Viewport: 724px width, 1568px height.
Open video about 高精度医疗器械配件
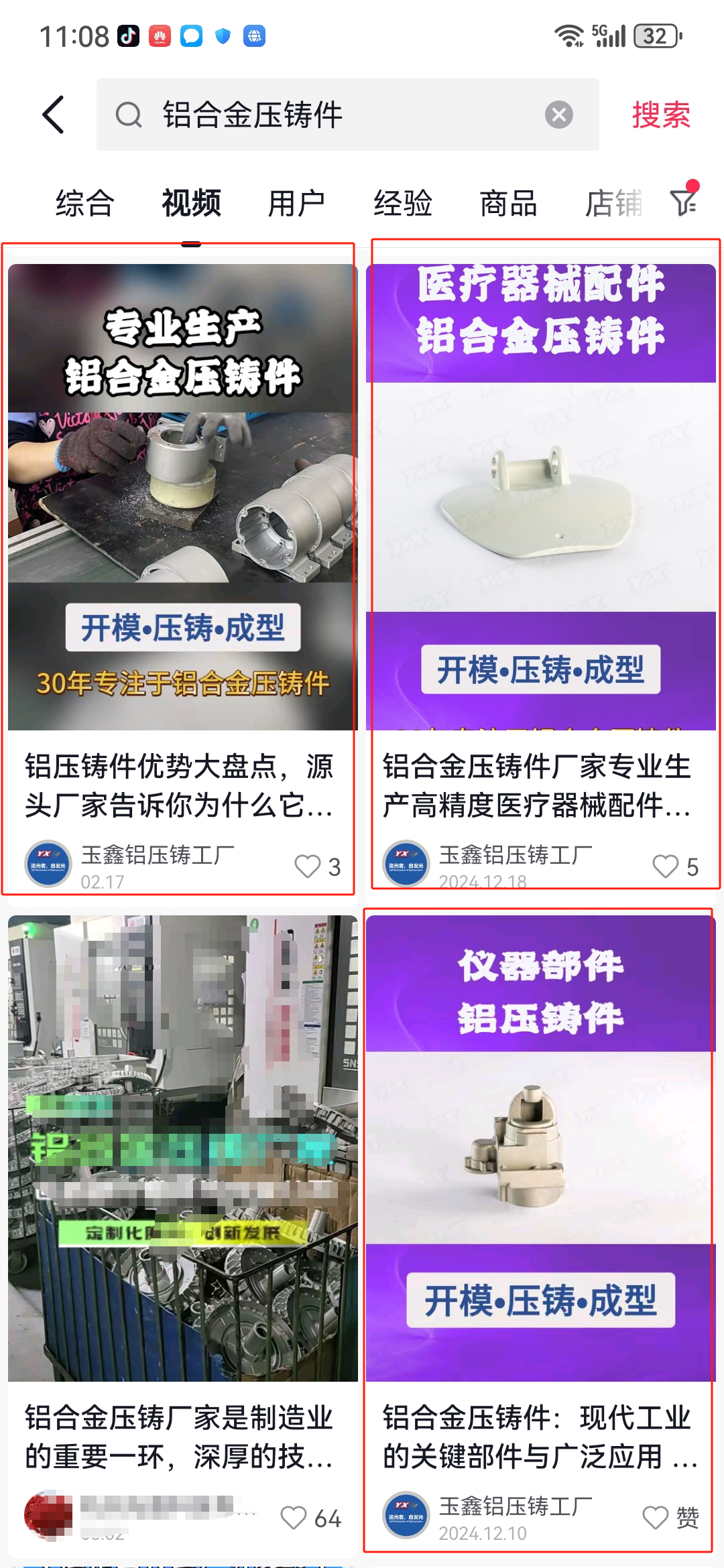pos(540,497)
